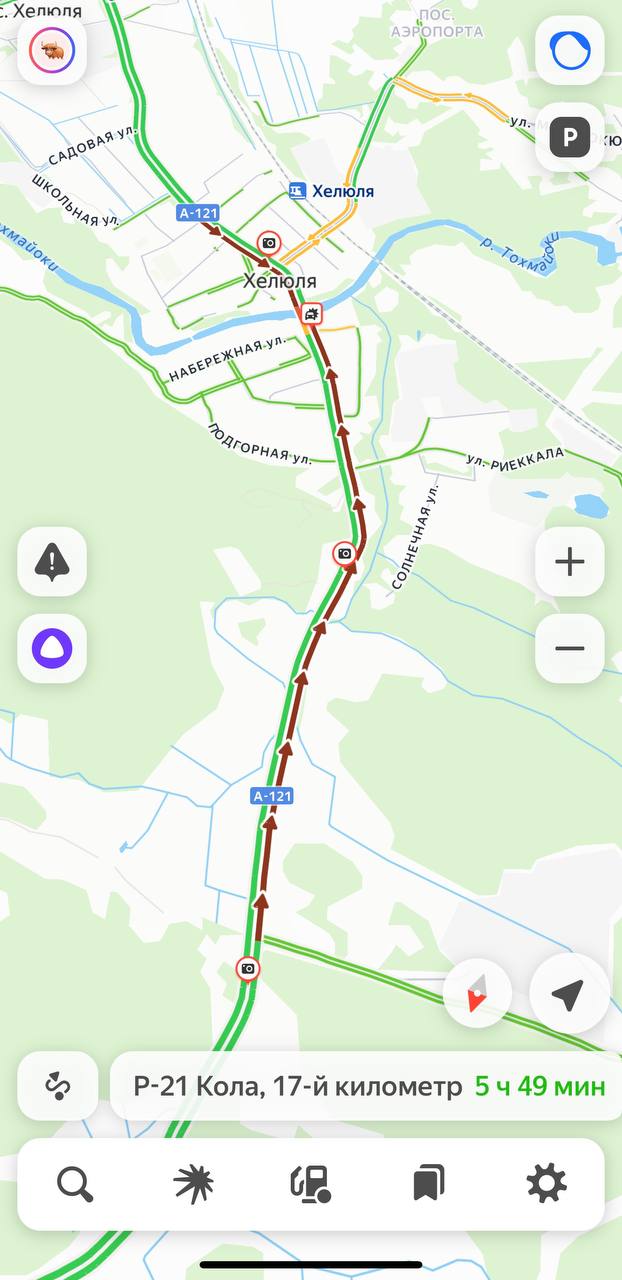The width and height of the screenshot is (622, 1280).
Task: Report a road event
Action: (52, 561)
